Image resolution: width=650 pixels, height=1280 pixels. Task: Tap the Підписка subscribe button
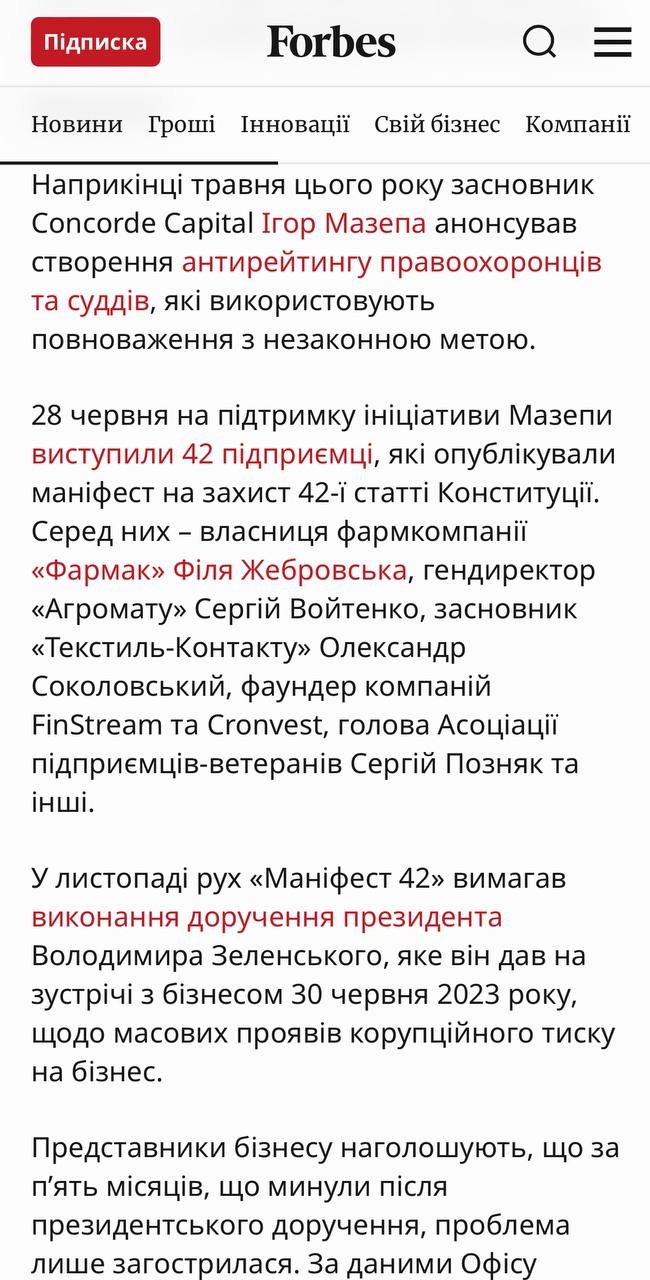pyautogui.click(x=96, y=42)
